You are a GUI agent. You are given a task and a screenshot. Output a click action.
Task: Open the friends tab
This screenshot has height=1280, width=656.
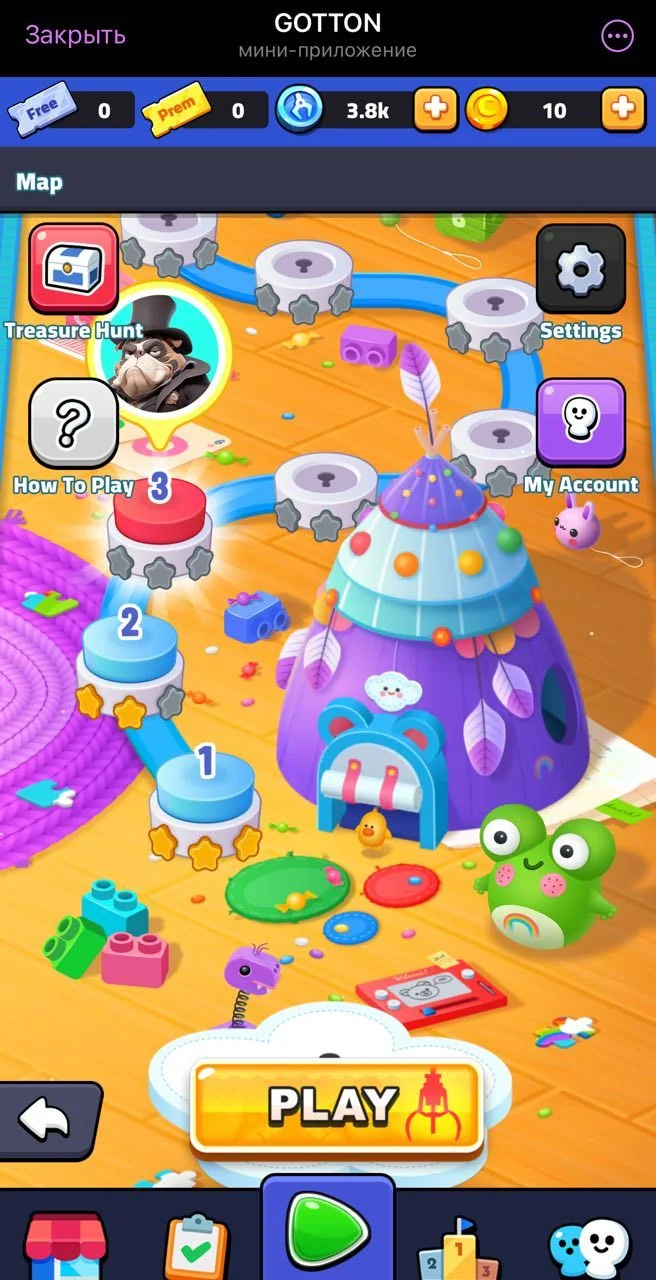[590, 1245]
